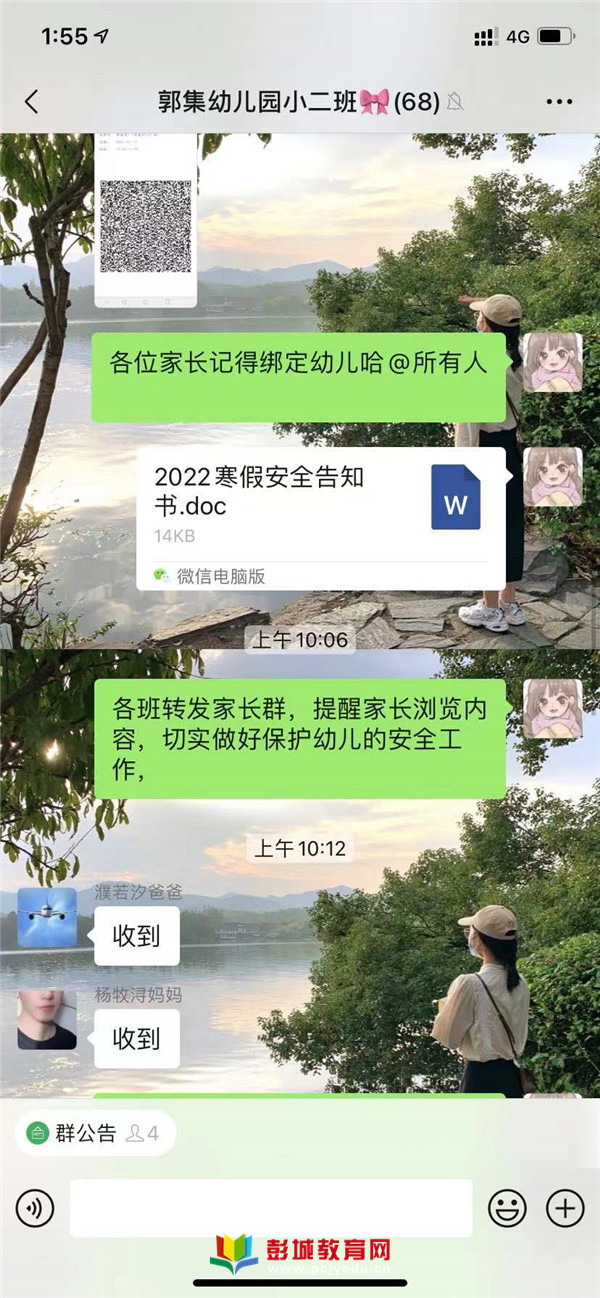
Task: Open the plus attachments menu
Action: (565, 1209)
